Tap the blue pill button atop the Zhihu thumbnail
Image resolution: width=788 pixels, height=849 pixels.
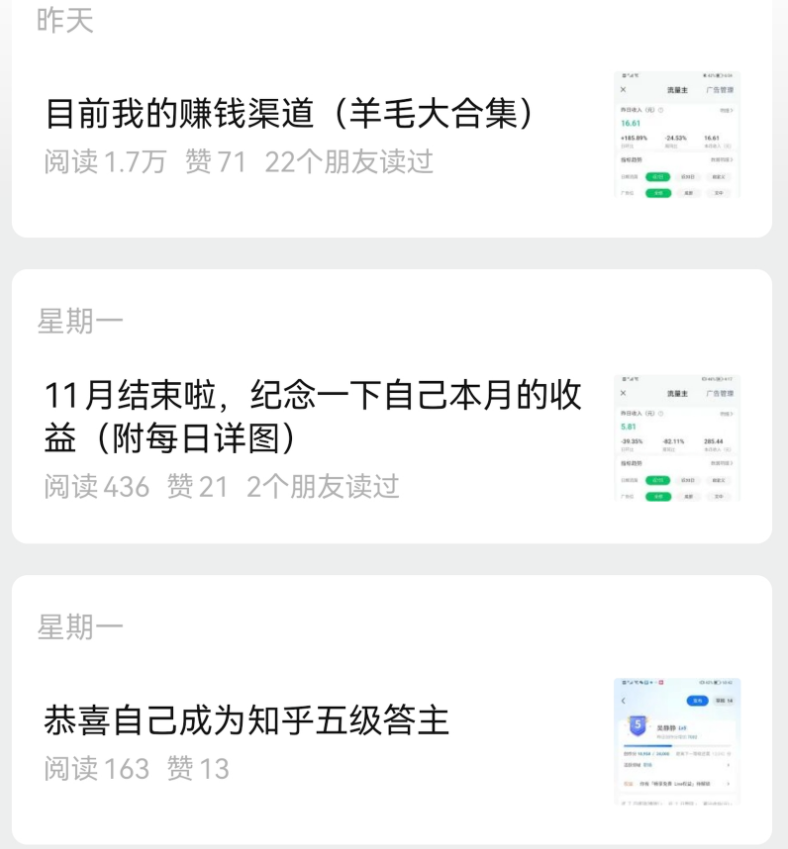coord(697,701)
